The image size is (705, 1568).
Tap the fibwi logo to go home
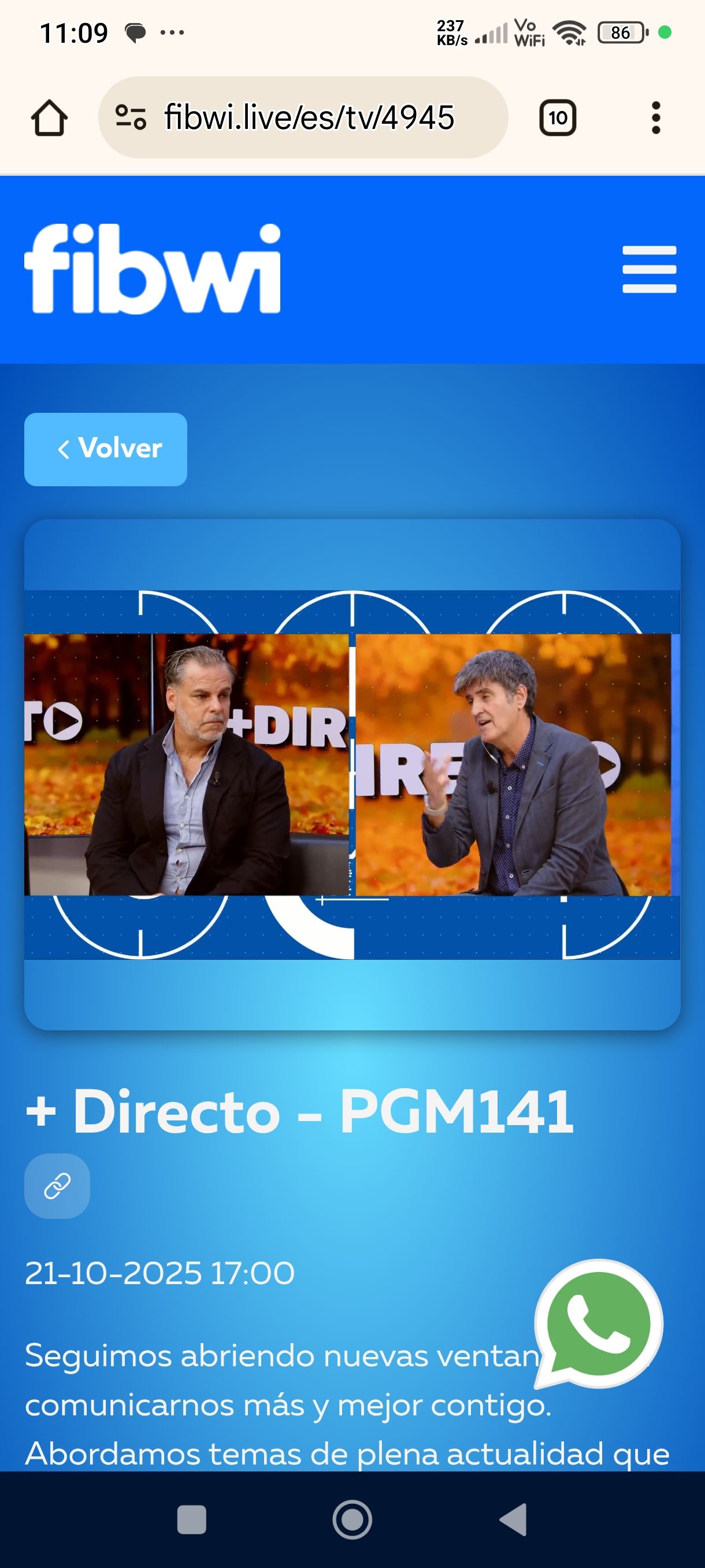(153, 269)
